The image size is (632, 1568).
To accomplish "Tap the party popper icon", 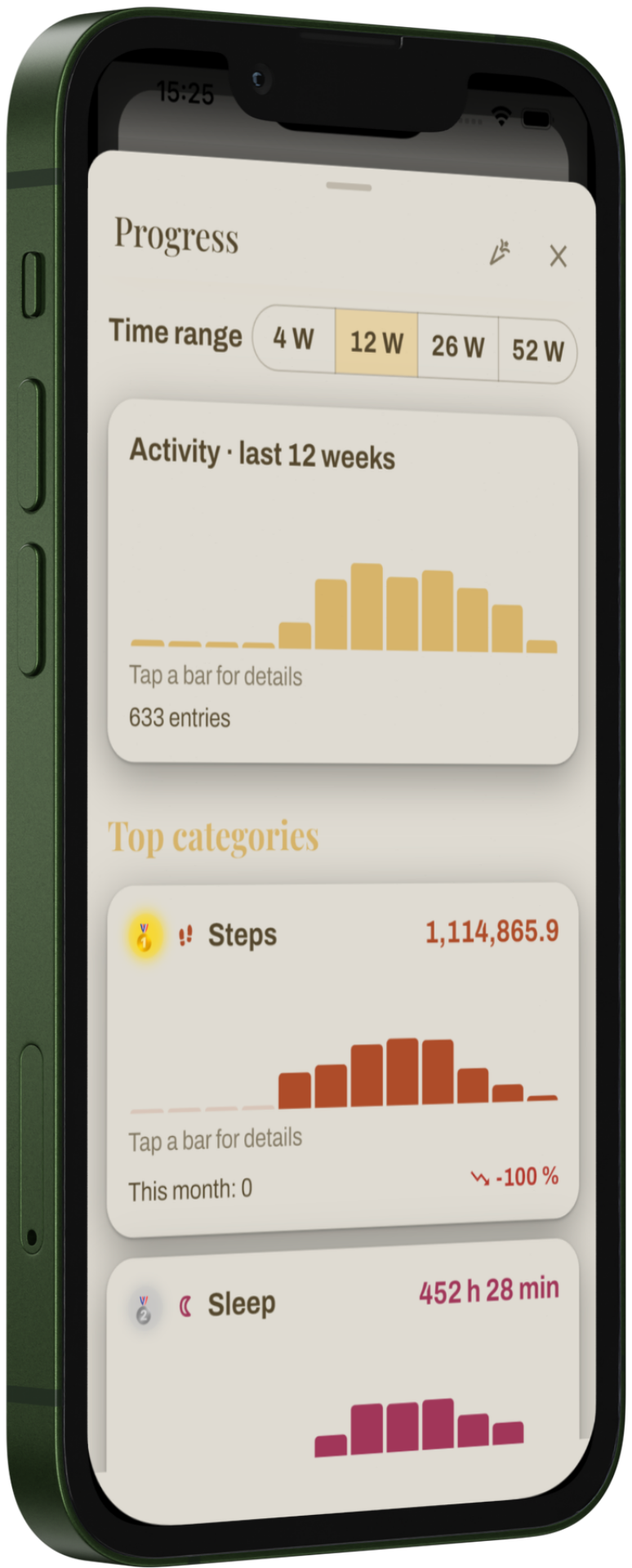I will coord(500,252).
